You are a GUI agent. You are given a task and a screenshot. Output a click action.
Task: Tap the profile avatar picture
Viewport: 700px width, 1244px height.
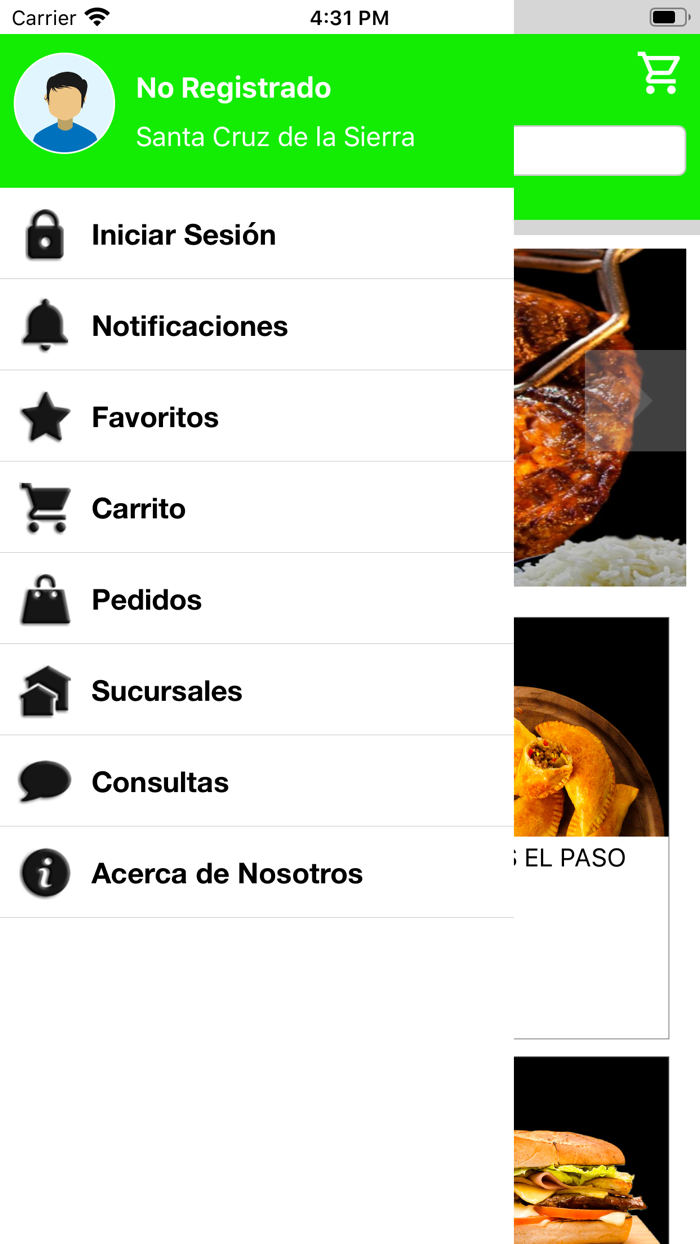click(x=65, y=103)
